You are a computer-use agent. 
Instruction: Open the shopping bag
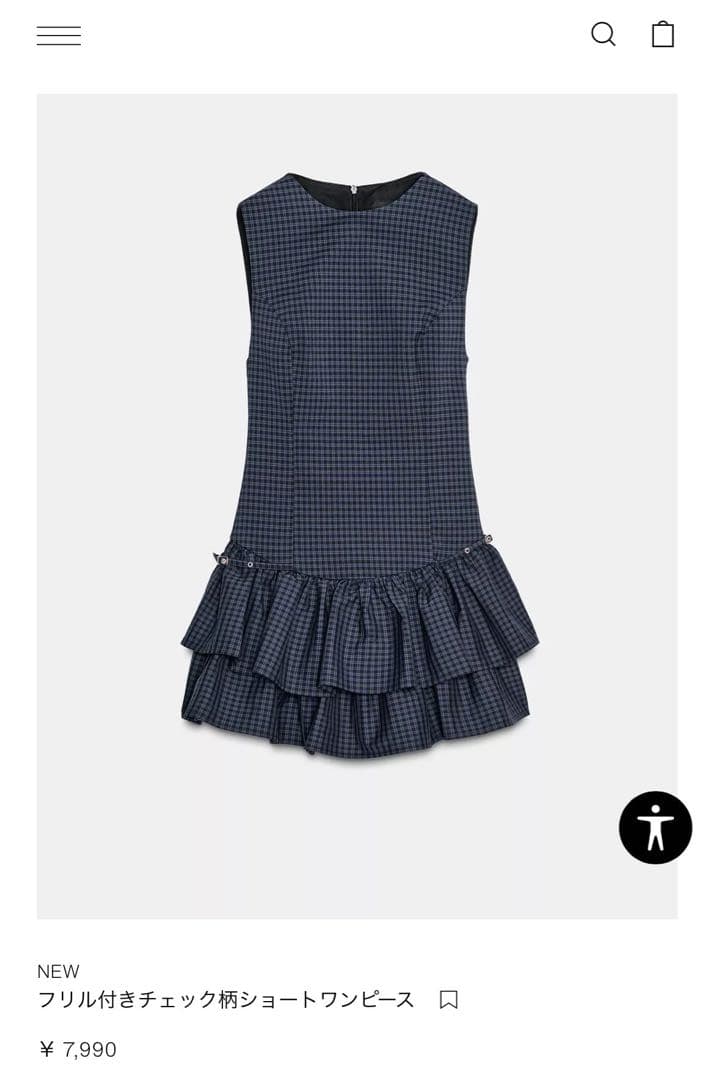click(x=663, y=35)
